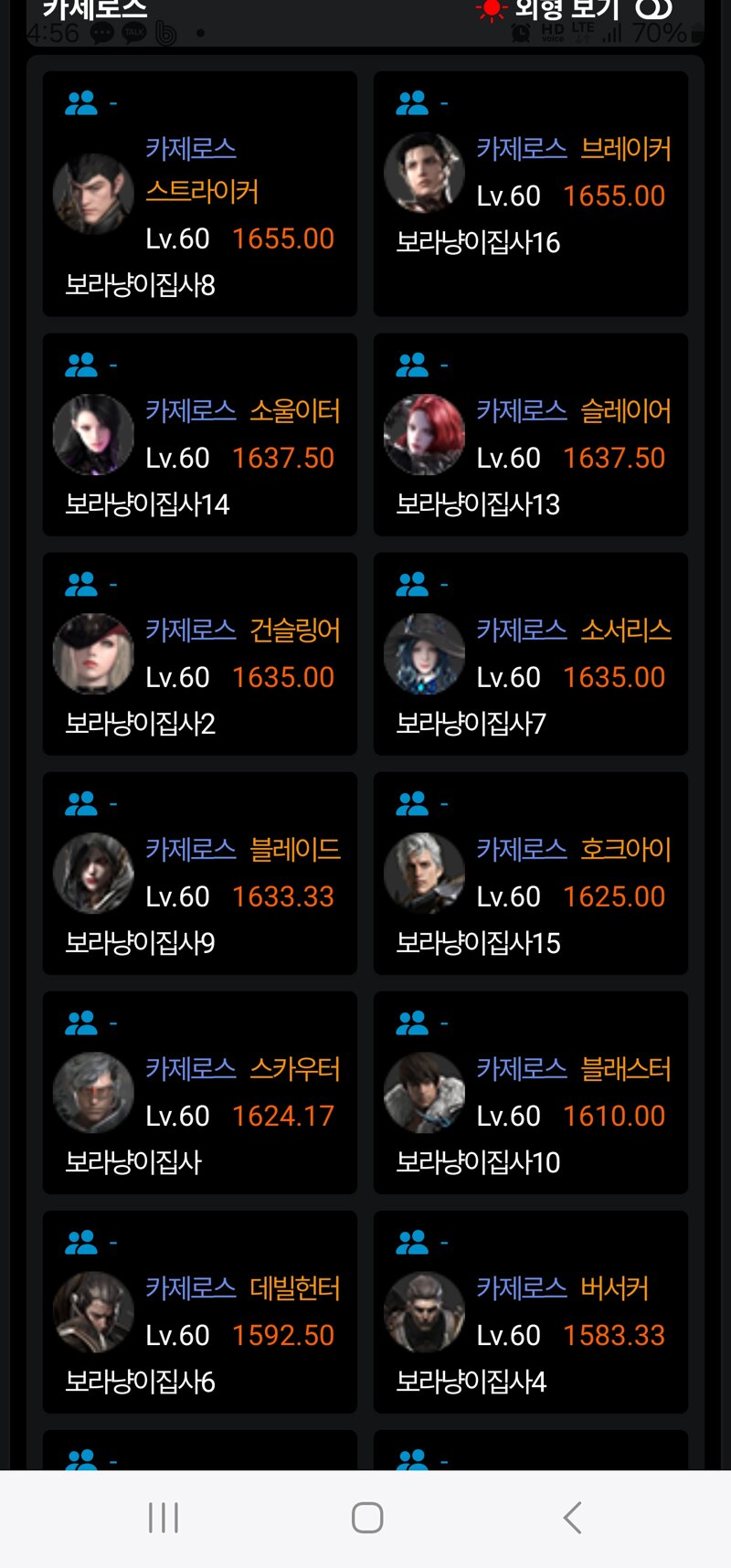Screen dimensions: 731x1568
Task: Tap the 스카우터 character card 보라냥이집사
Action: pyautogui.click(x=199, y=1093)
